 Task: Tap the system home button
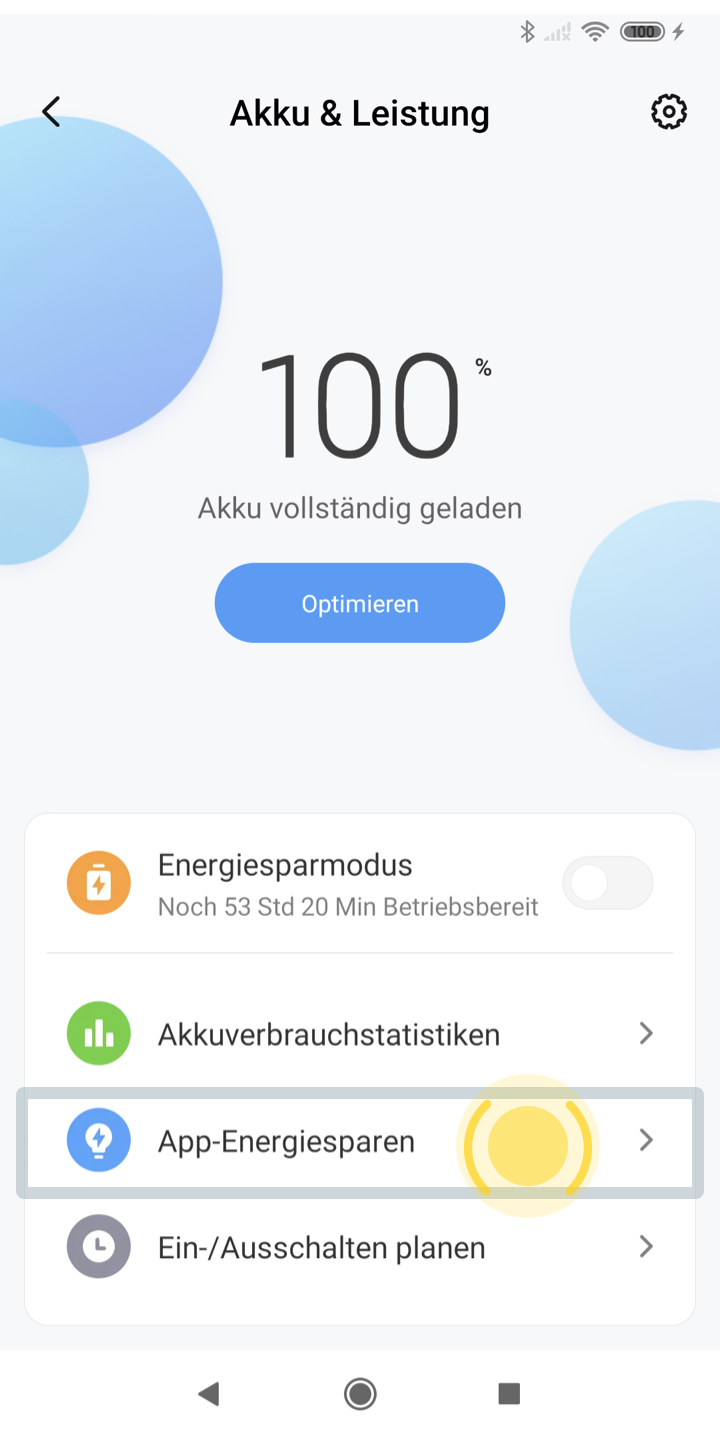click(360, 1393)
